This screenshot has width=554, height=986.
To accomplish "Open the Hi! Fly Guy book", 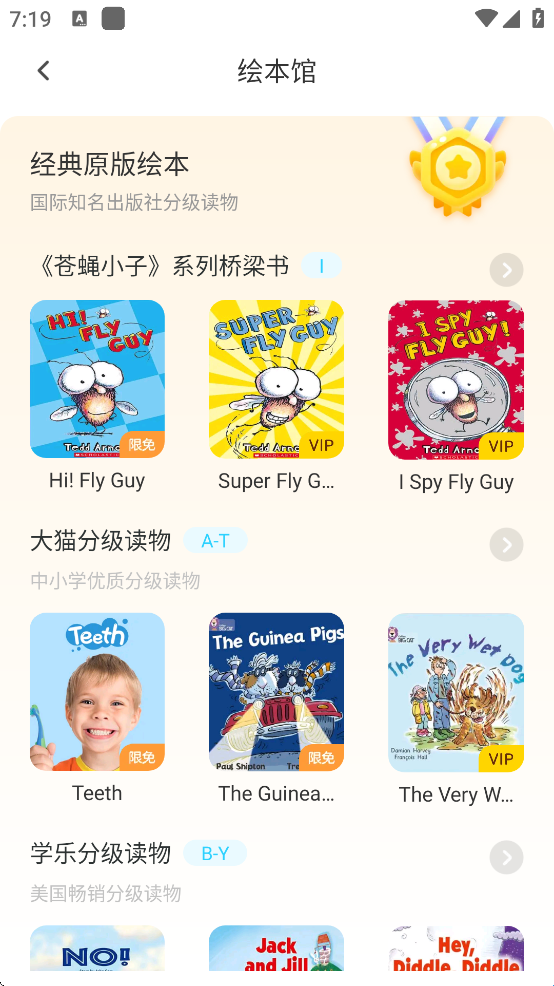I will click(97, 379).
